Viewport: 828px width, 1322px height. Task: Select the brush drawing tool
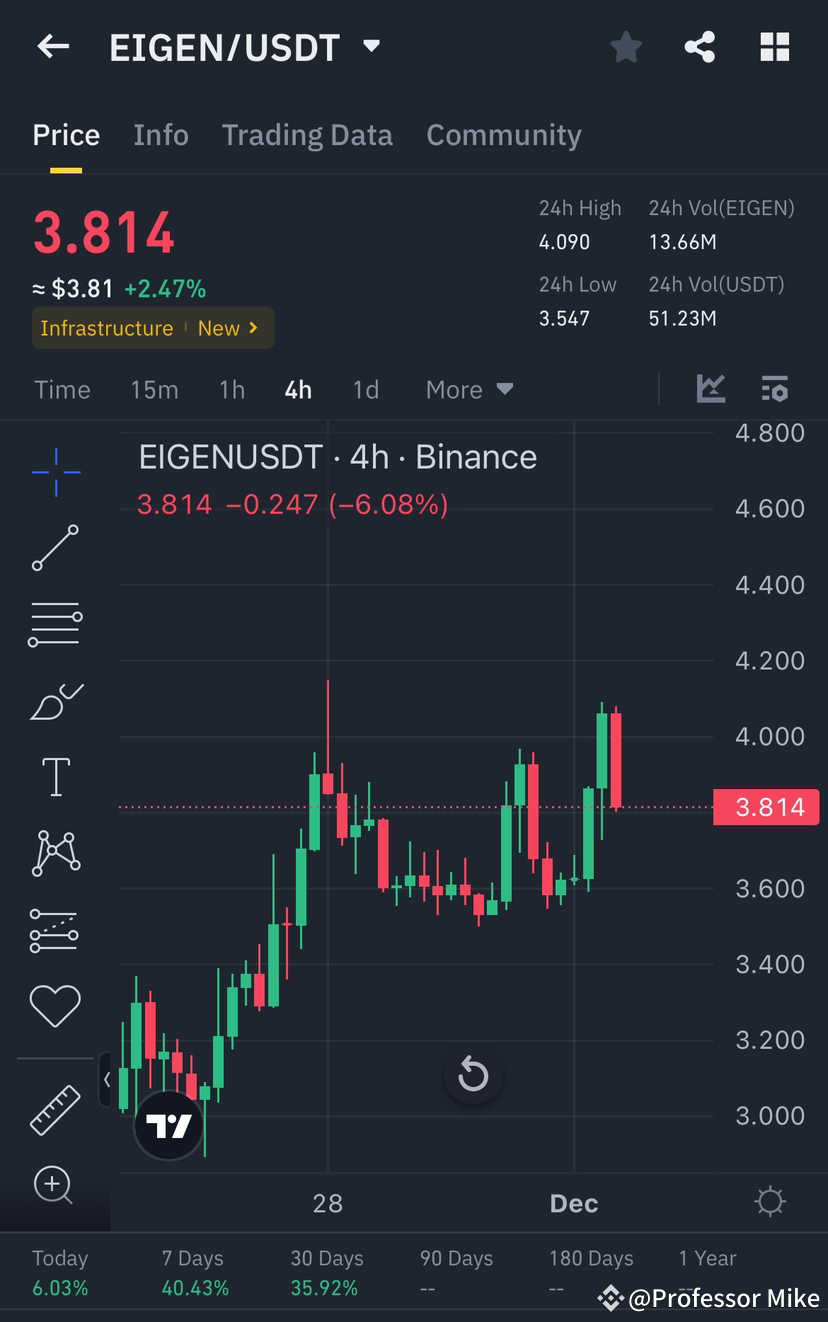55,700
